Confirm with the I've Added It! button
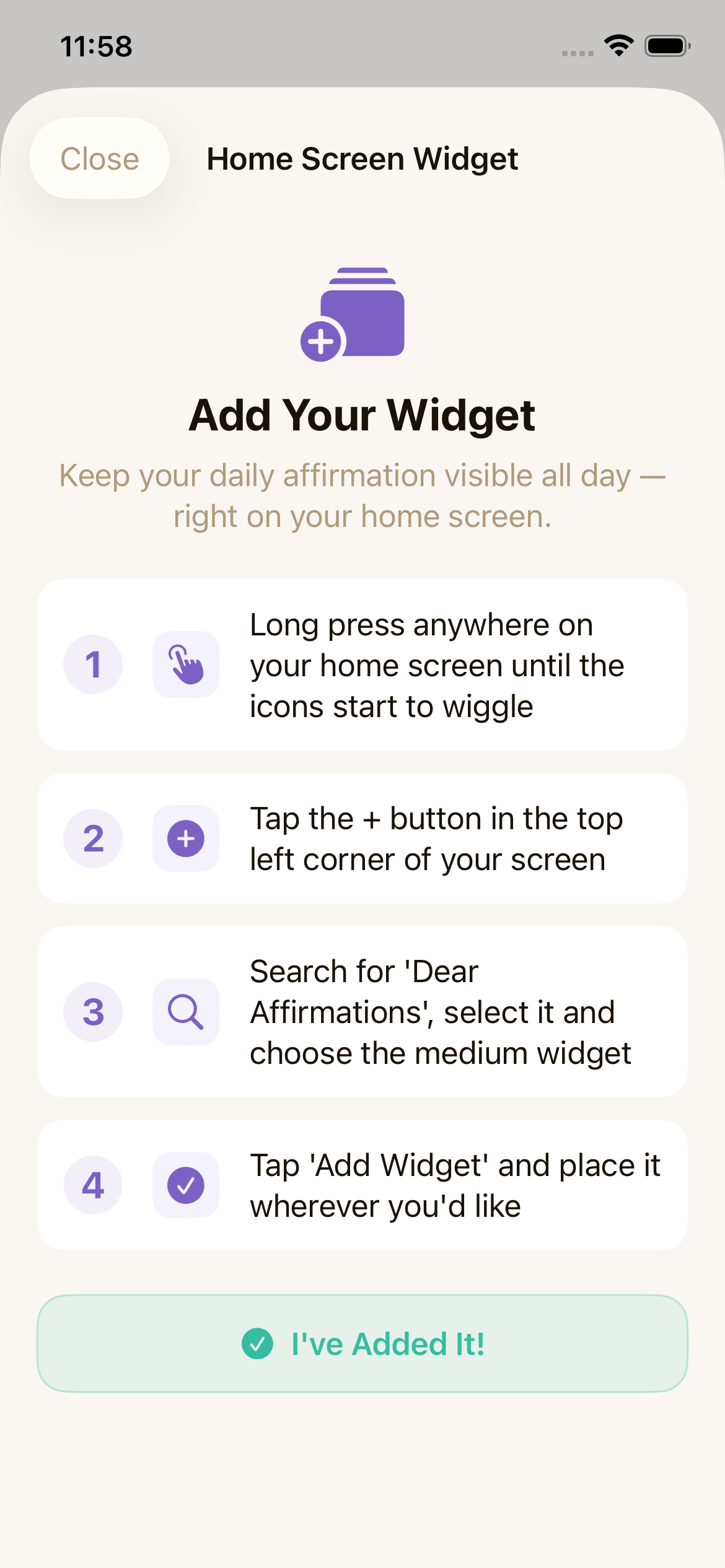 click(x=362, y=1344)
